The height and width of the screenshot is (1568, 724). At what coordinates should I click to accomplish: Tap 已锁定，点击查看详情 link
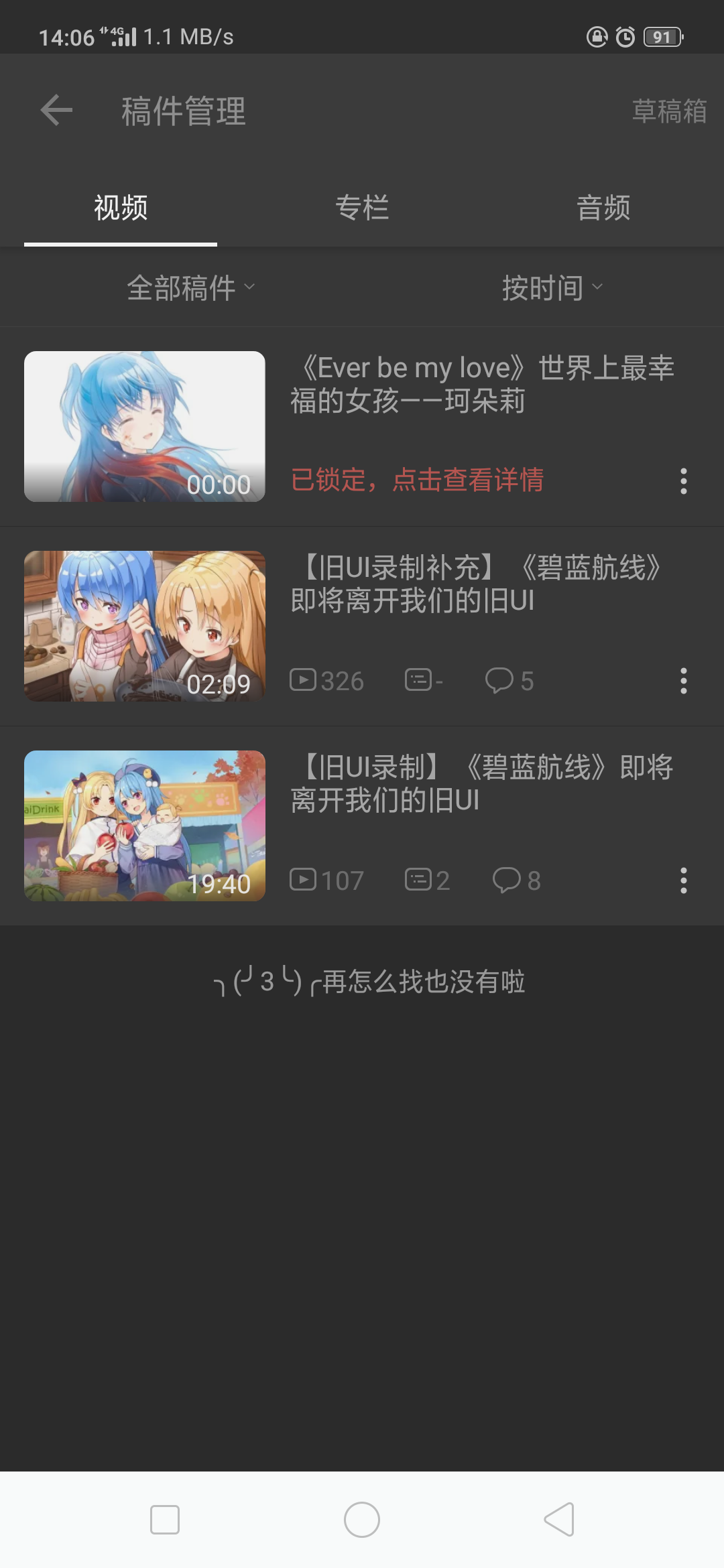click(417, 480)
